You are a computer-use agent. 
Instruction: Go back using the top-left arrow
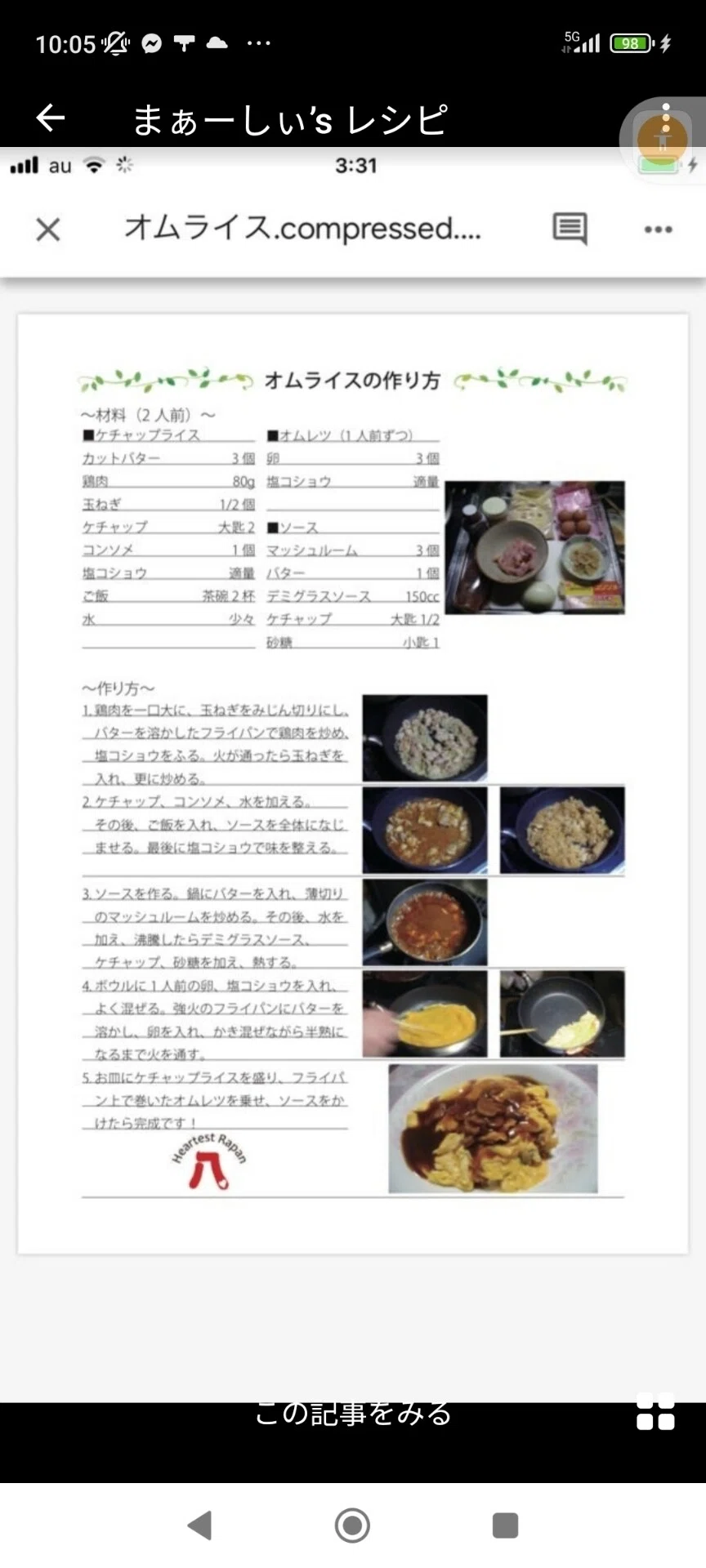(51, 118)
